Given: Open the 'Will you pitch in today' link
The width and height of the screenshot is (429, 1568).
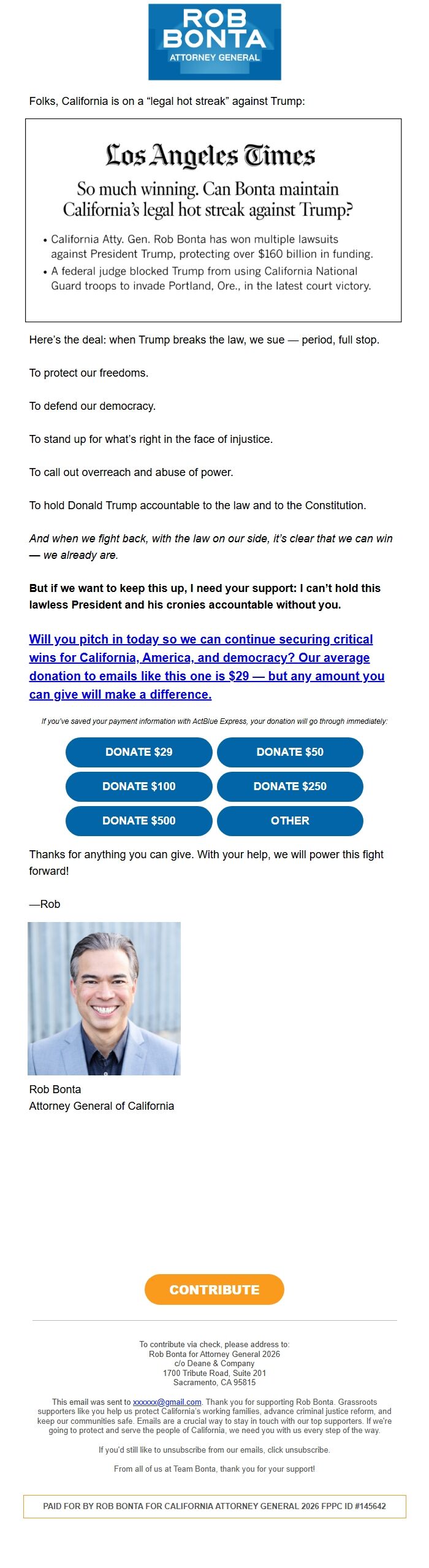Looking at the screenshot, I should coord(202,667).
